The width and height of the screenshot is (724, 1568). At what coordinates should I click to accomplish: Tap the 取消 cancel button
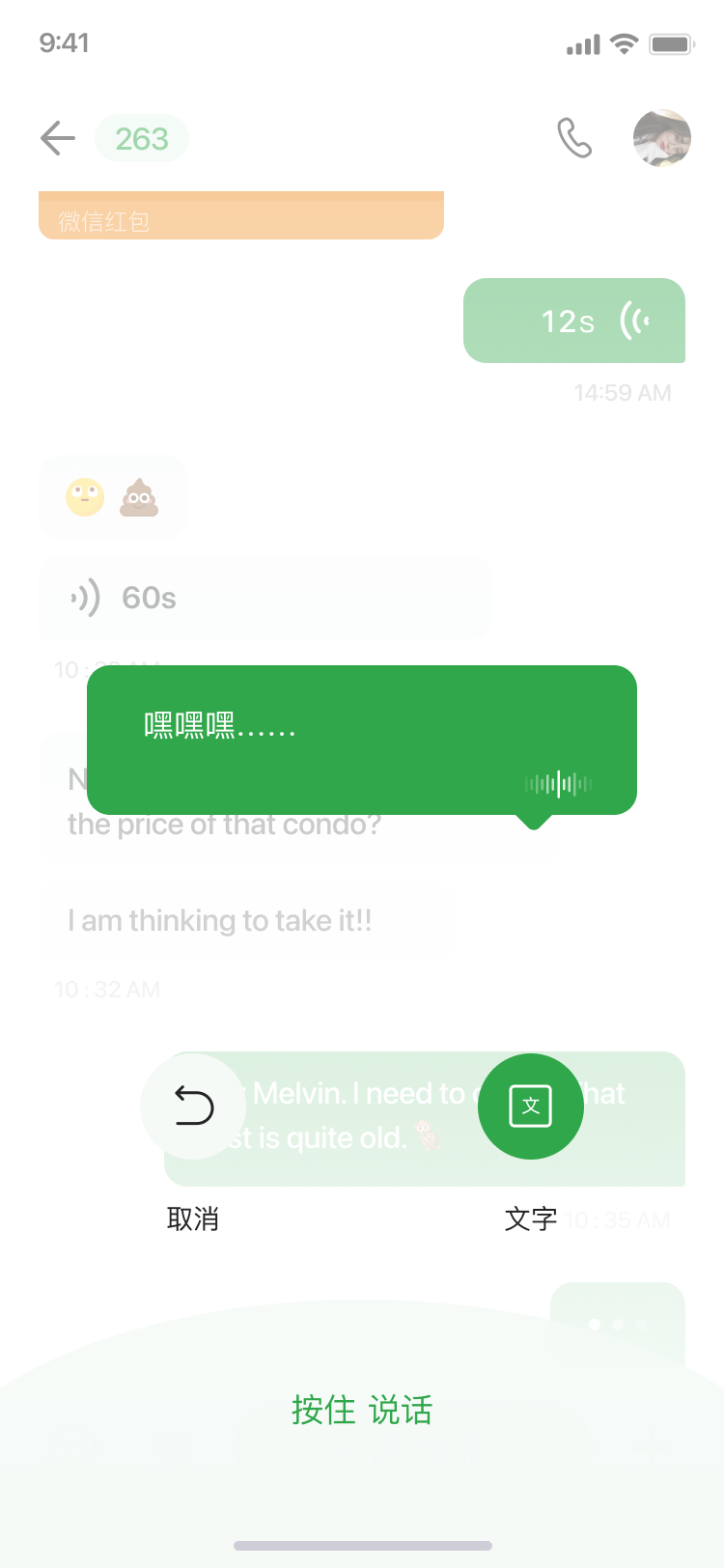coord(193,1106)
